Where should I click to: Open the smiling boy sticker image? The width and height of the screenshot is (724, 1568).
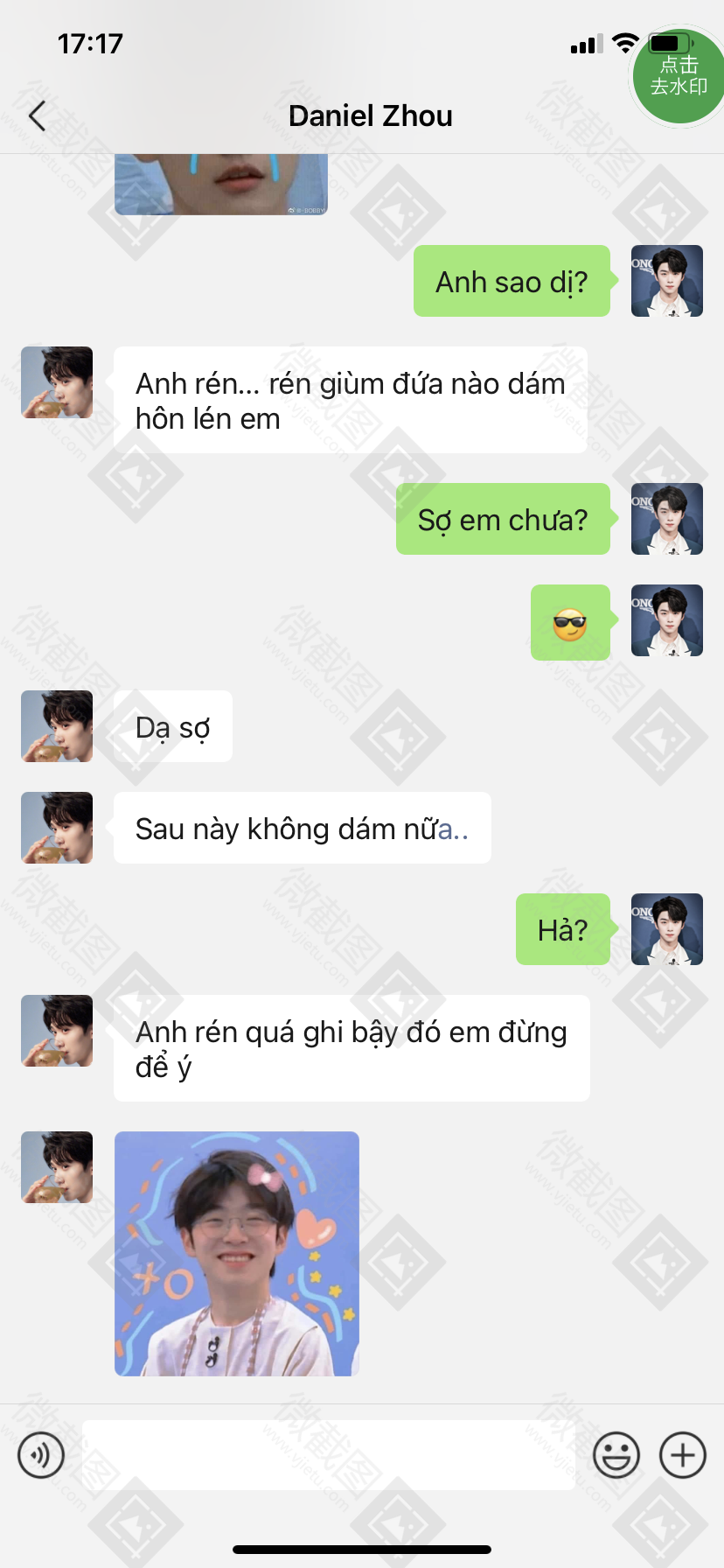237,1253
